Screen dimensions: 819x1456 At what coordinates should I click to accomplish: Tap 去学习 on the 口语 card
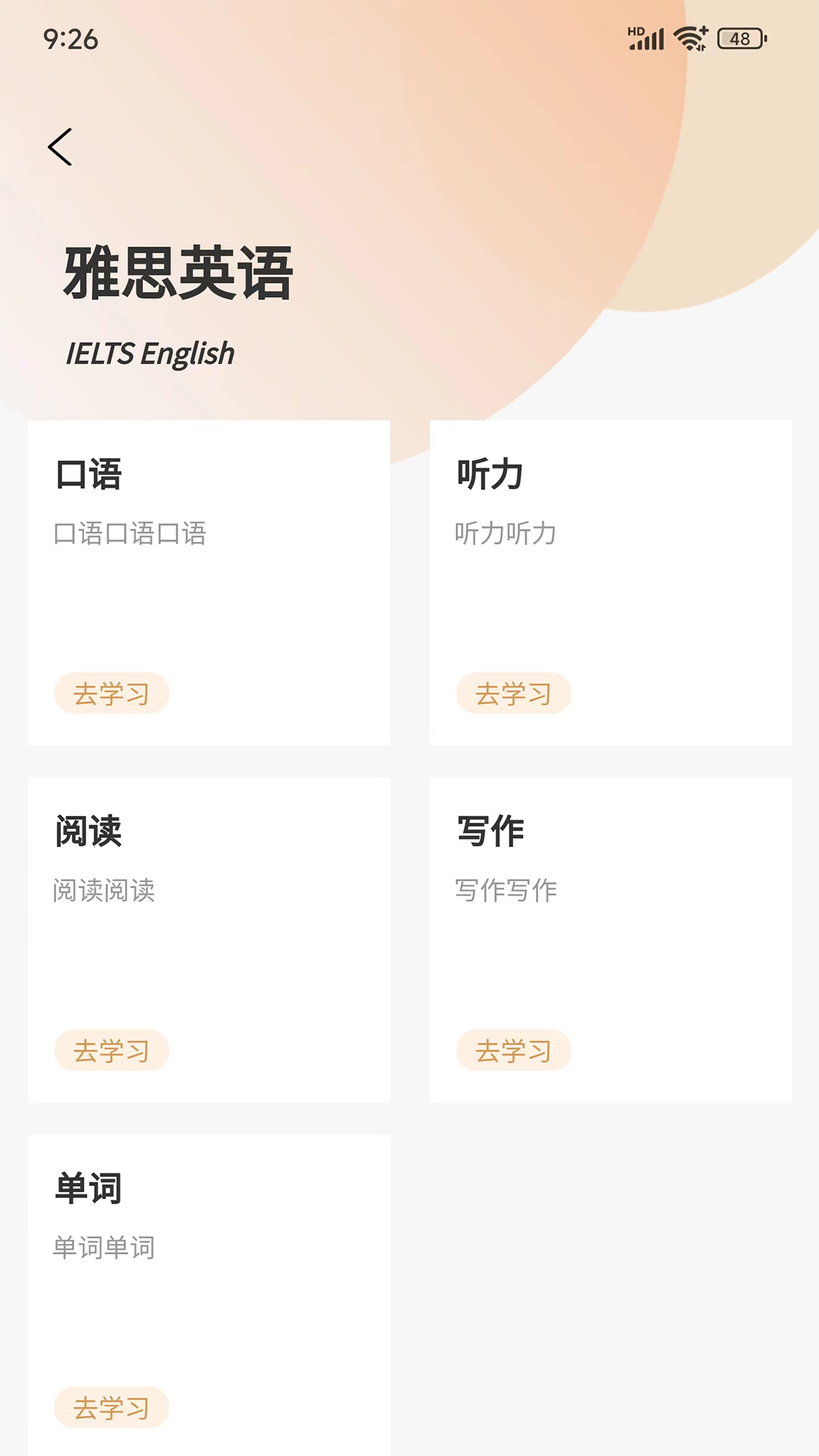[111, 693]
